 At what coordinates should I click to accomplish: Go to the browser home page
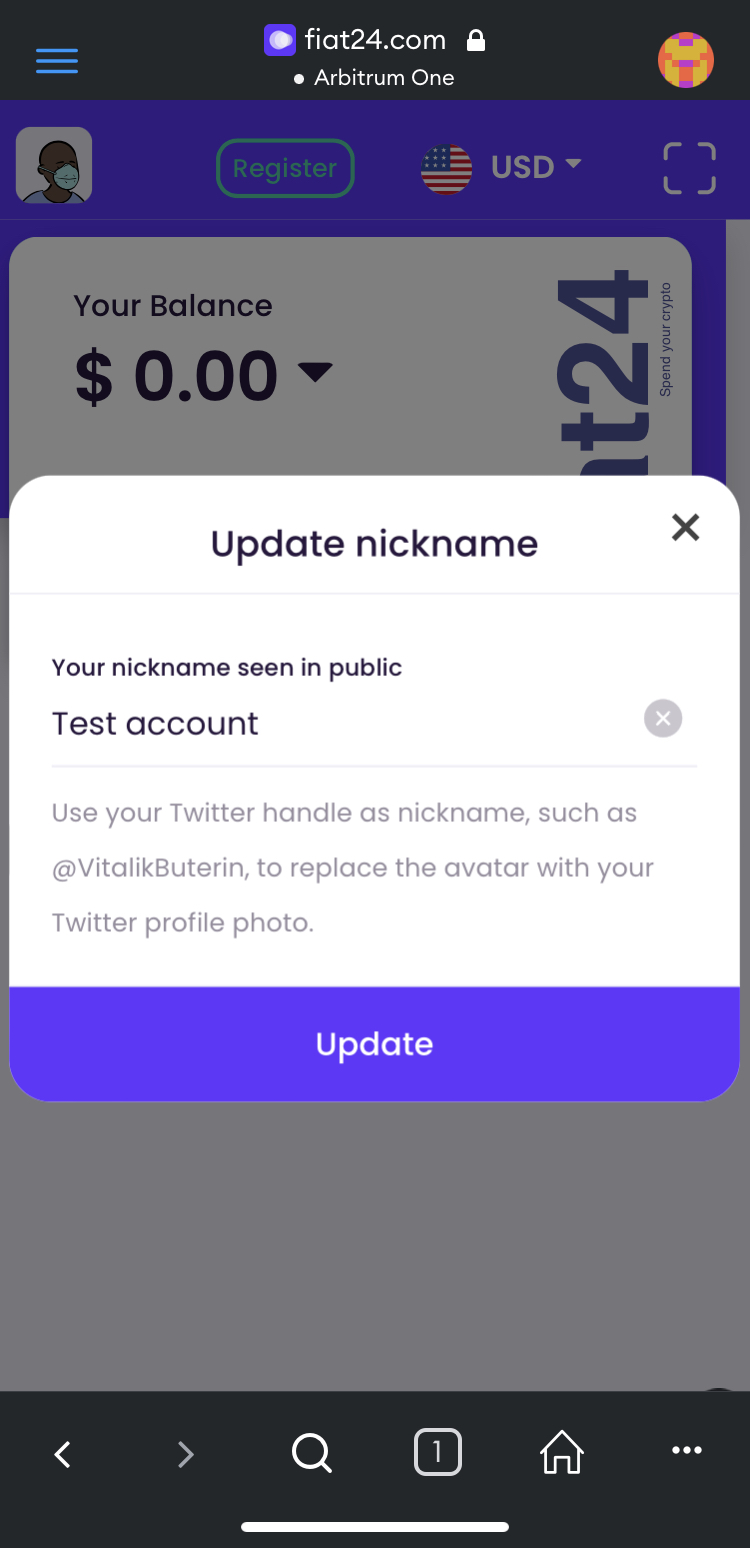point(562,1452)
